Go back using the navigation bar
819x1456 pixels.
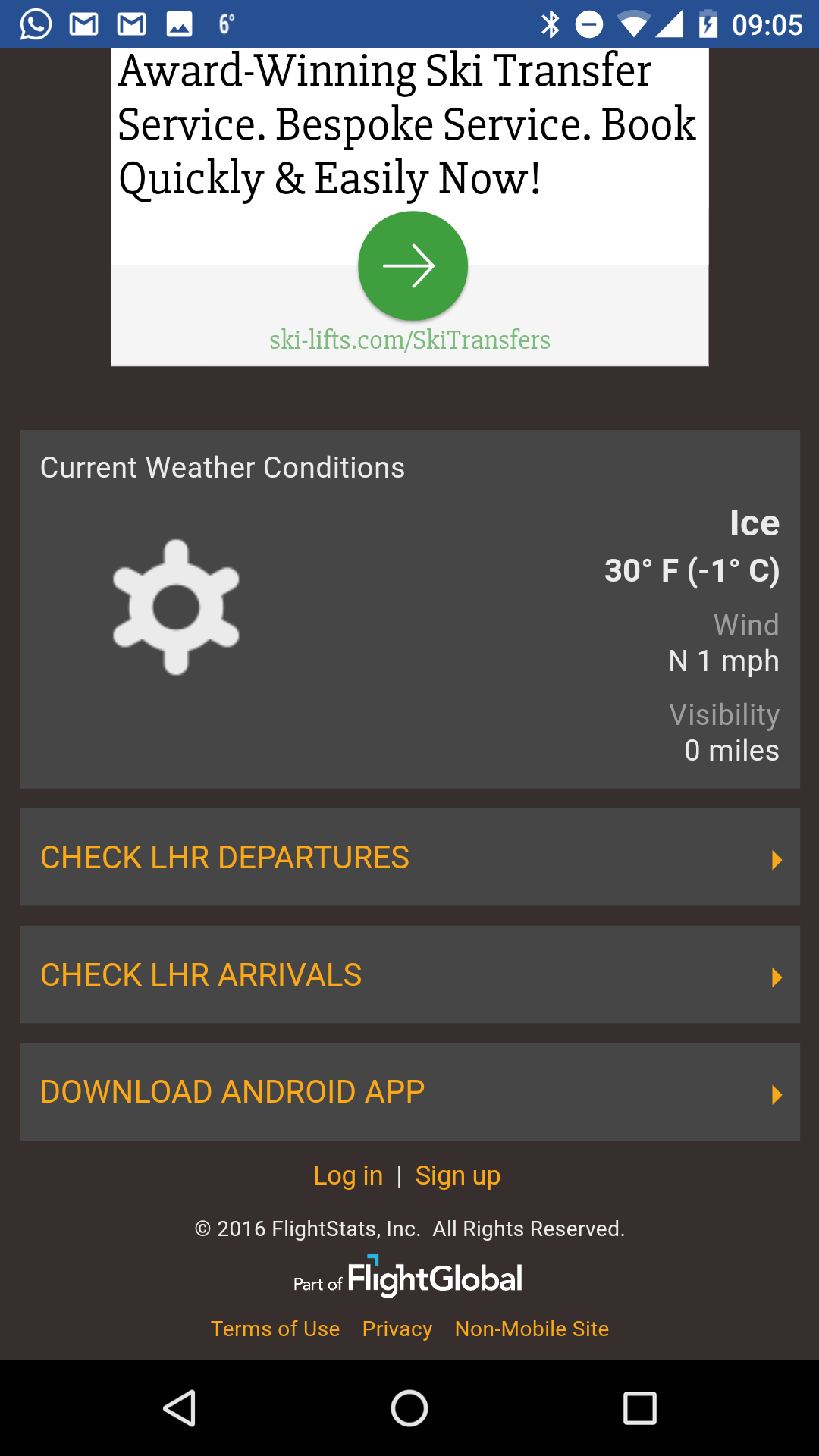point(180,1408)
